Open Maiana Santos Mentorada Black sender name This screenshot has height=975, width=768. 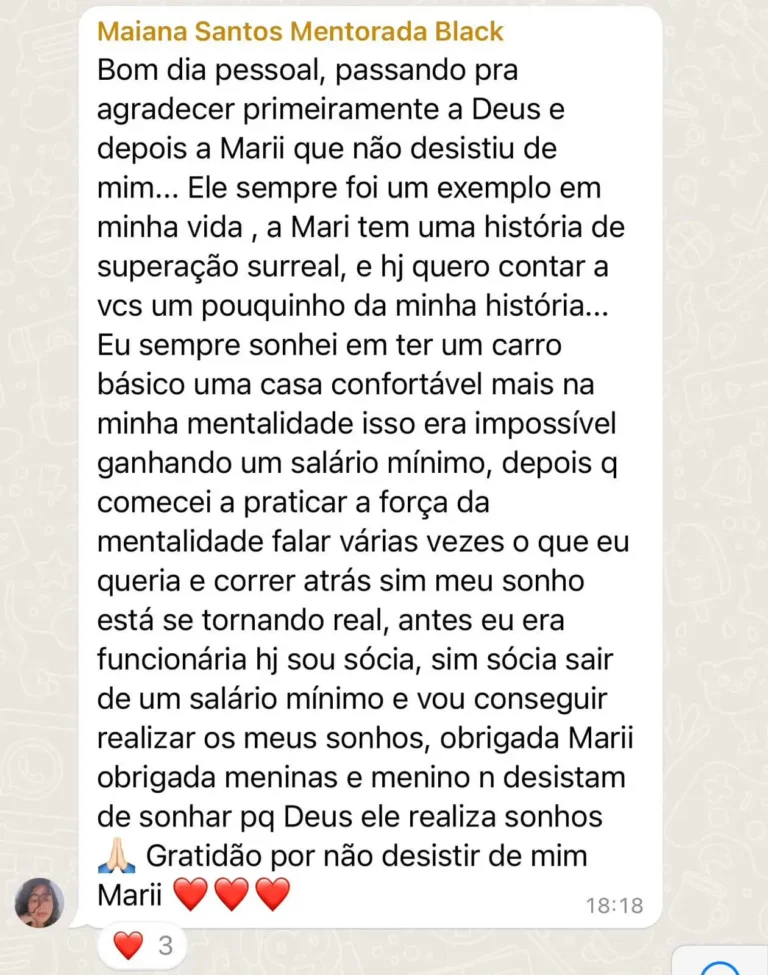300,32
